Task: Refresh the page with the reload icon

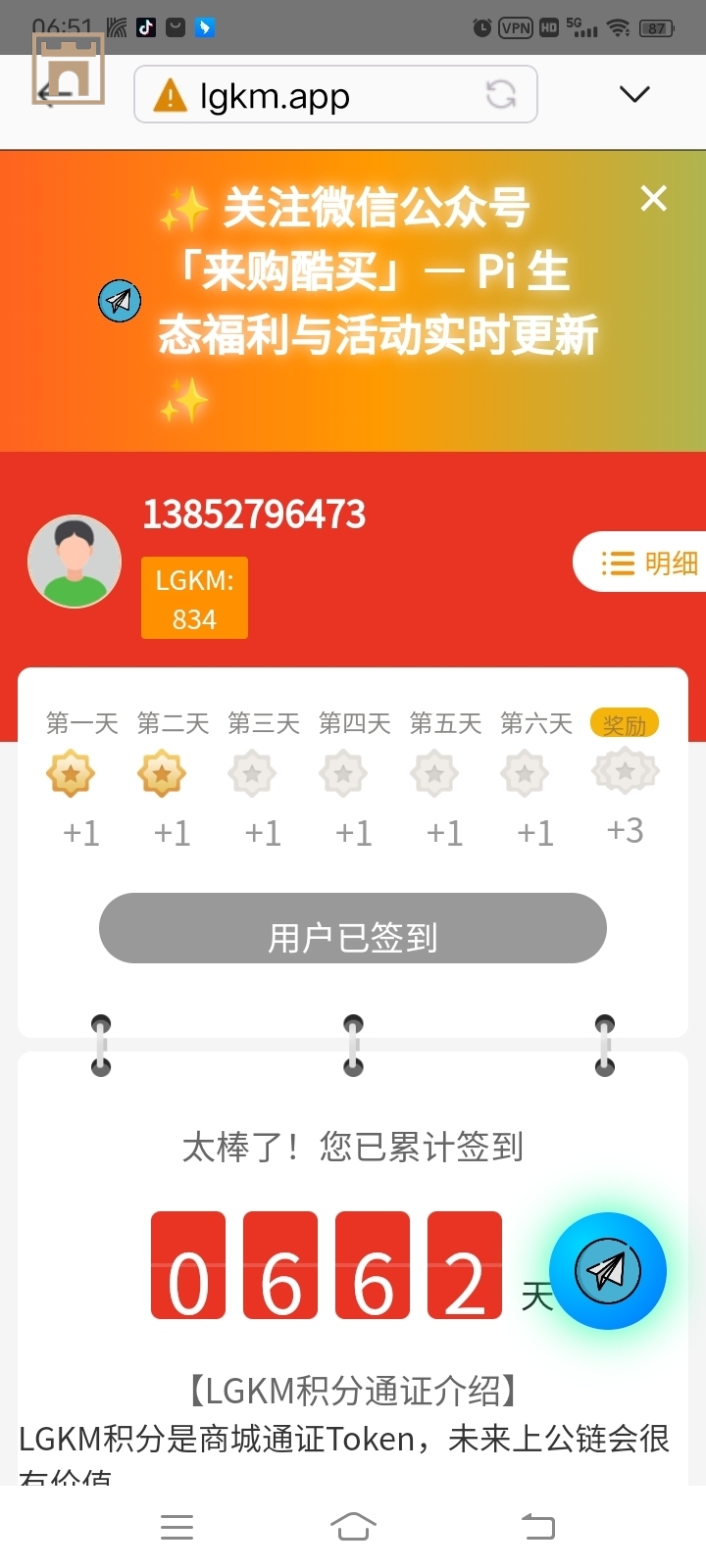Action: (x=501, y=94)
